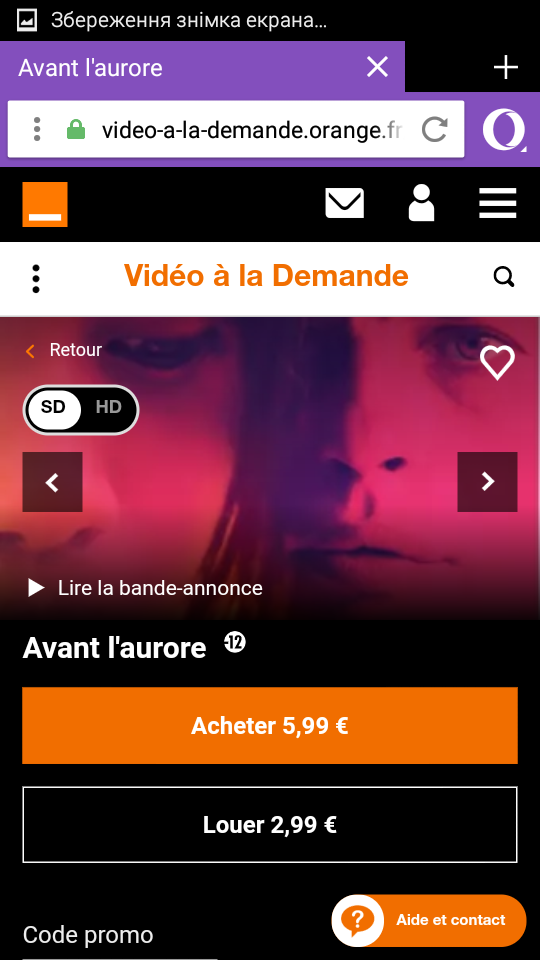Screen dimensions: 540x960
Task: Show the next film
Action: [487, 482]
